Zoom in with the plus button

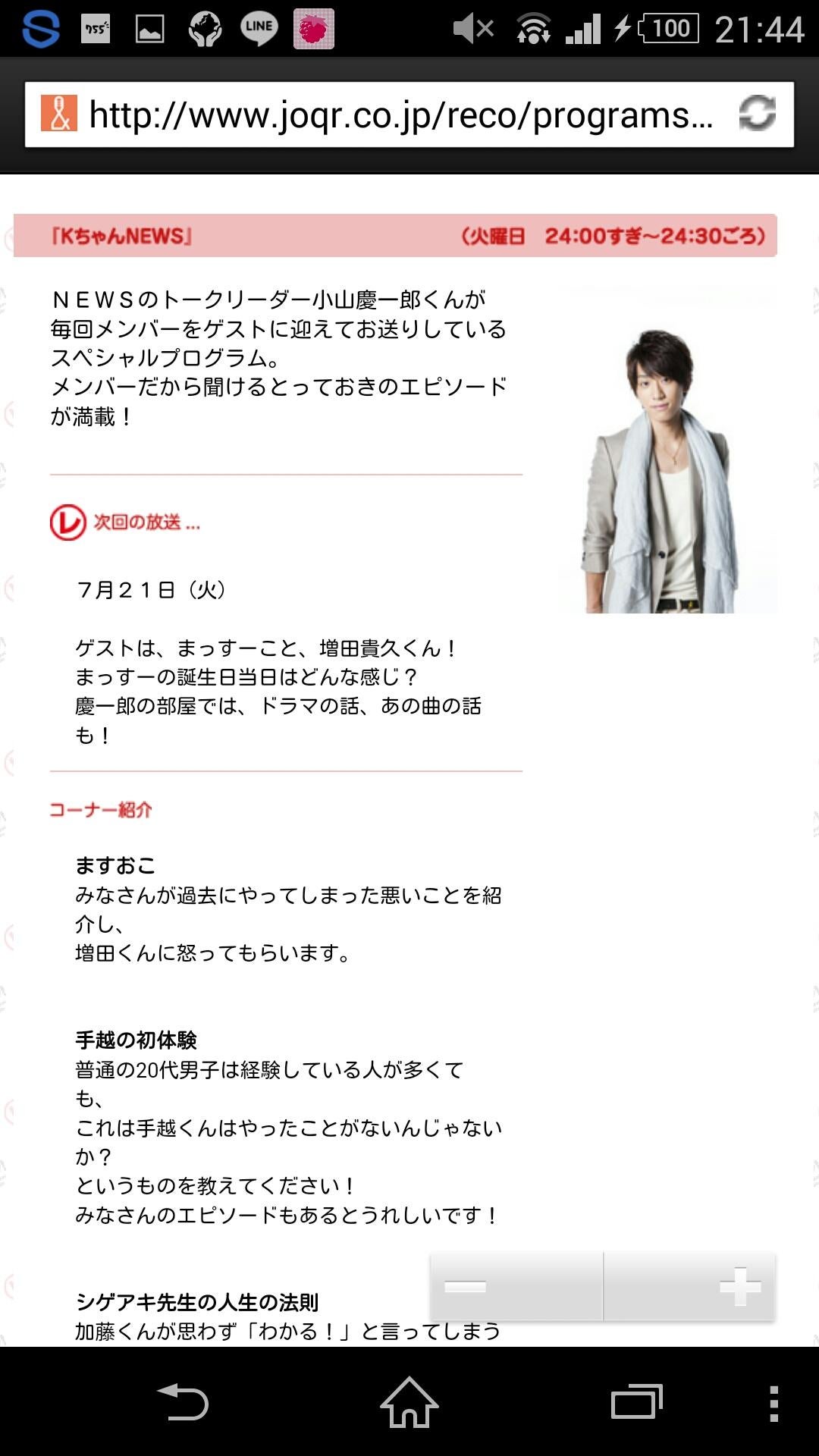[690, 1286]
